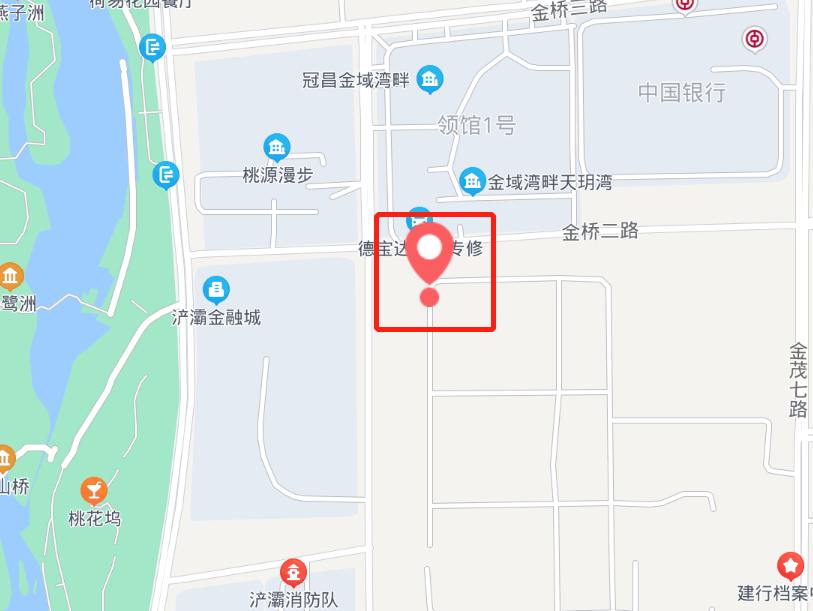Open the 浐灞金融城 building marker

216,291
